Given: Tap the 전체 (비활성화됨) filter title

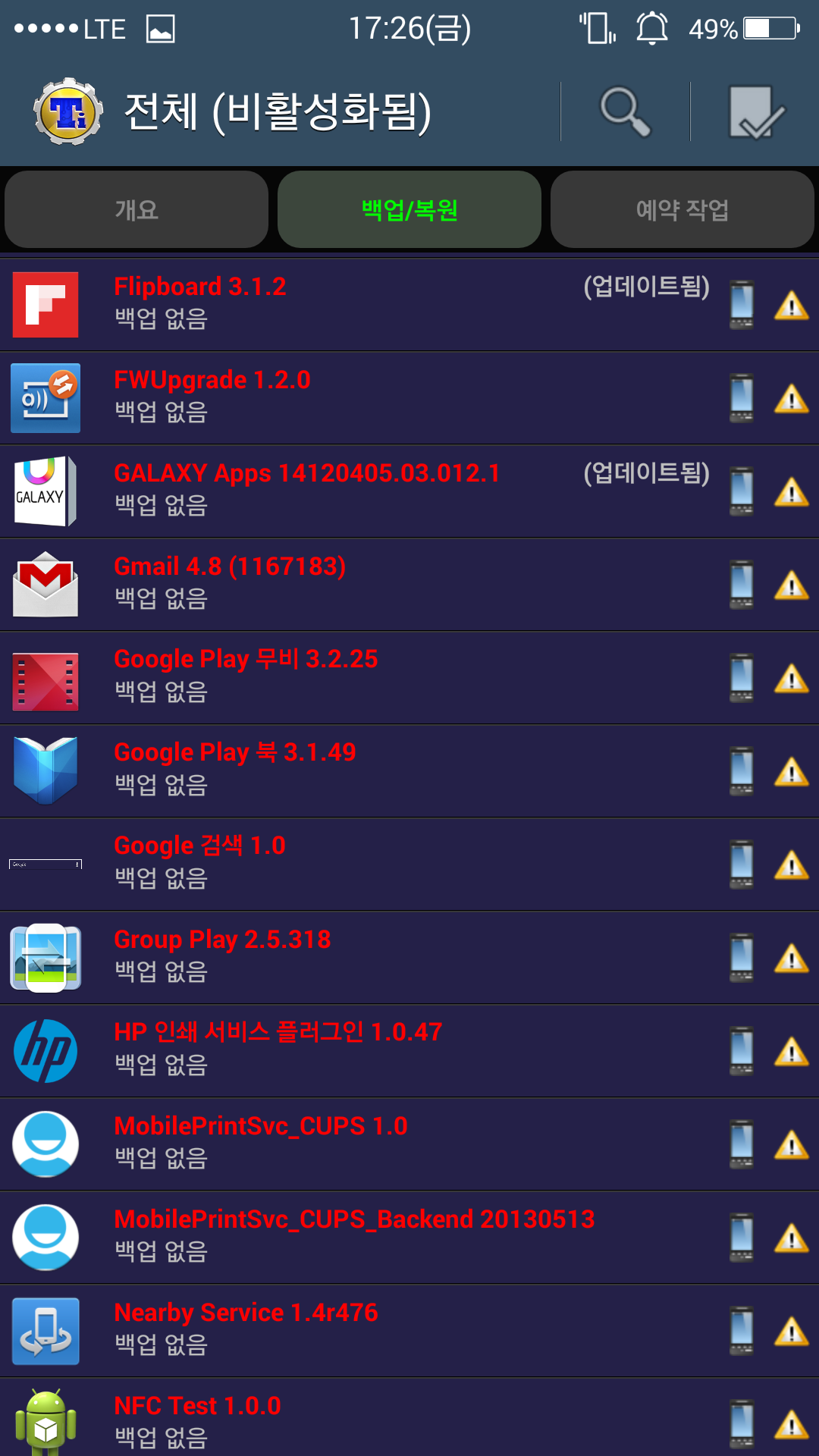Looking at the screenshot, I should [278, 112].
